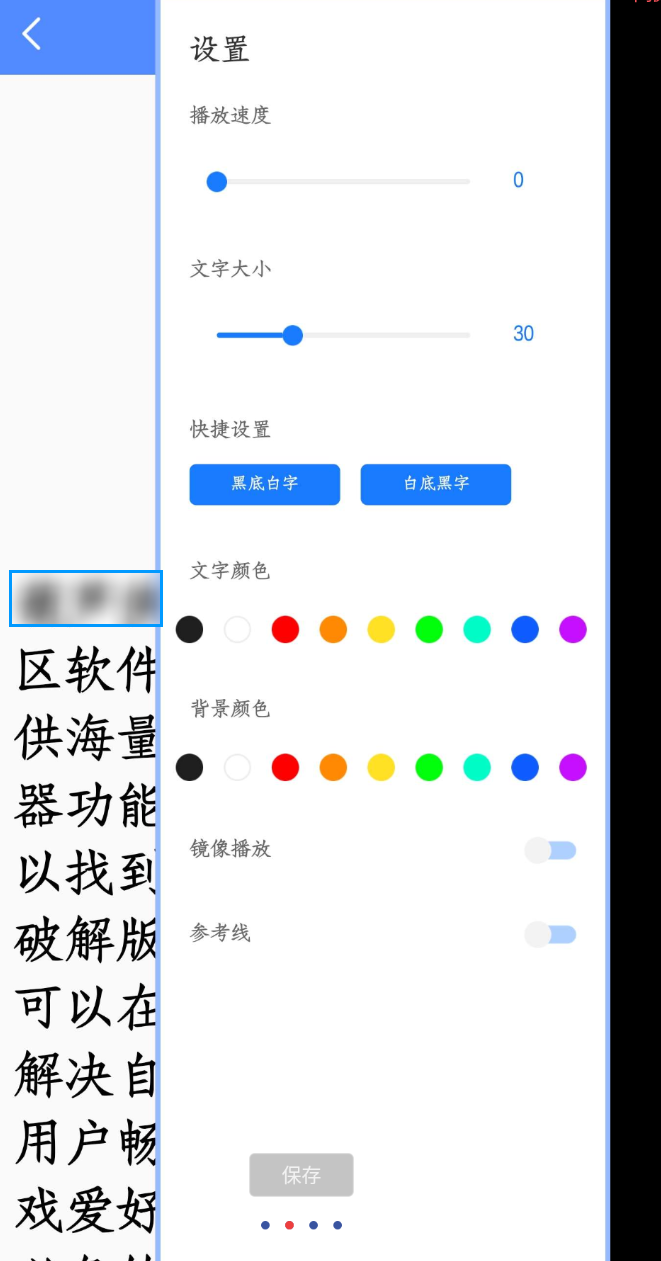The height and width of the screenshot is (1261, 661).
Task: Tap the 保存 save button
Action: (301, 1175)
